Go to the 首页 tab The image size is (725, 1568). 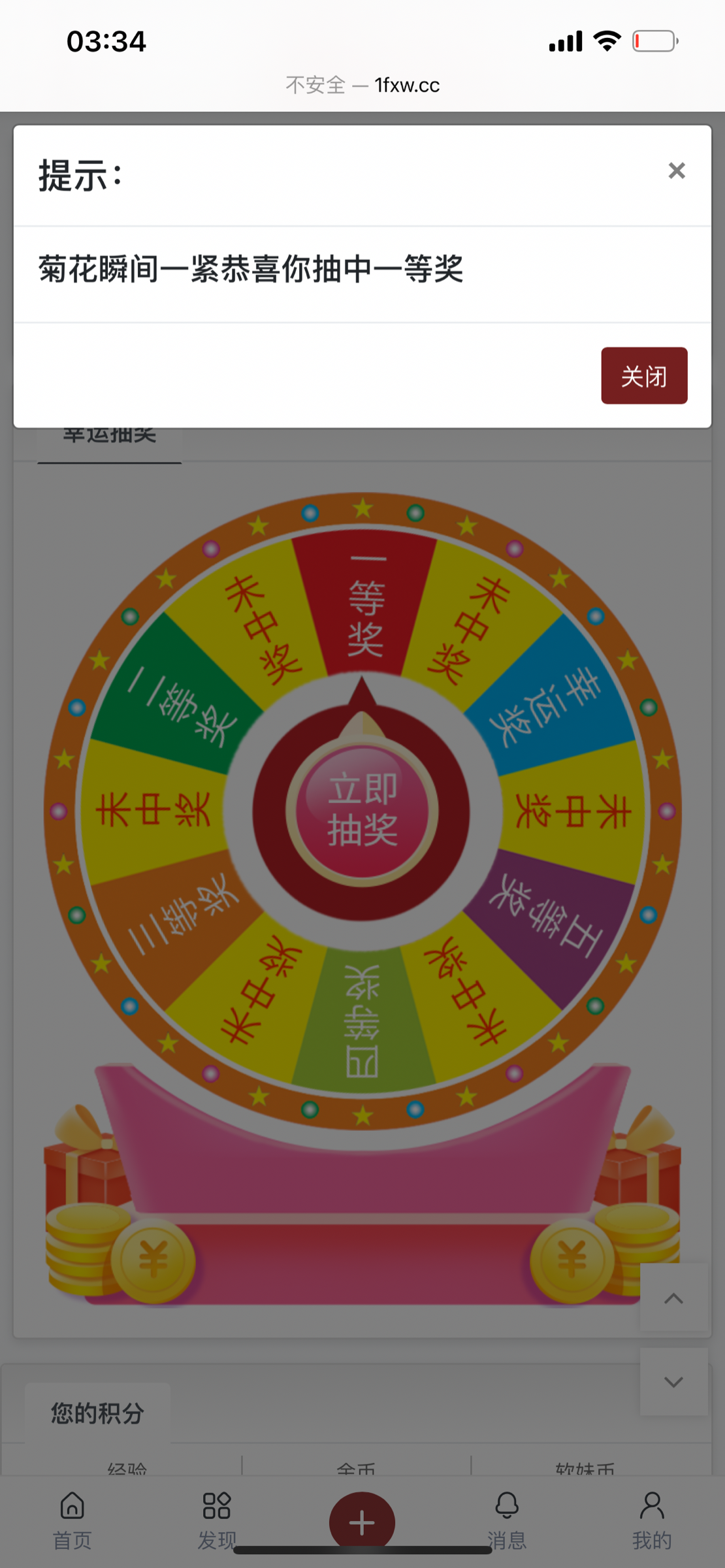72,1520
